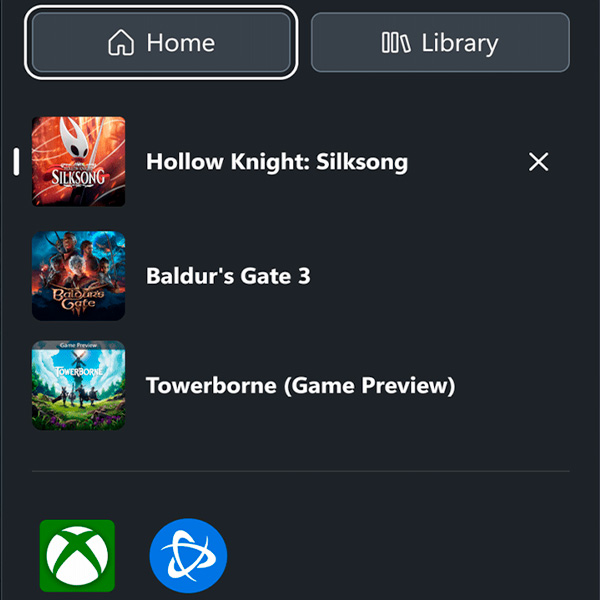Open the Xbox app icon
The width and height of the screenshot is (600, 600).
[x=77, y=555]
